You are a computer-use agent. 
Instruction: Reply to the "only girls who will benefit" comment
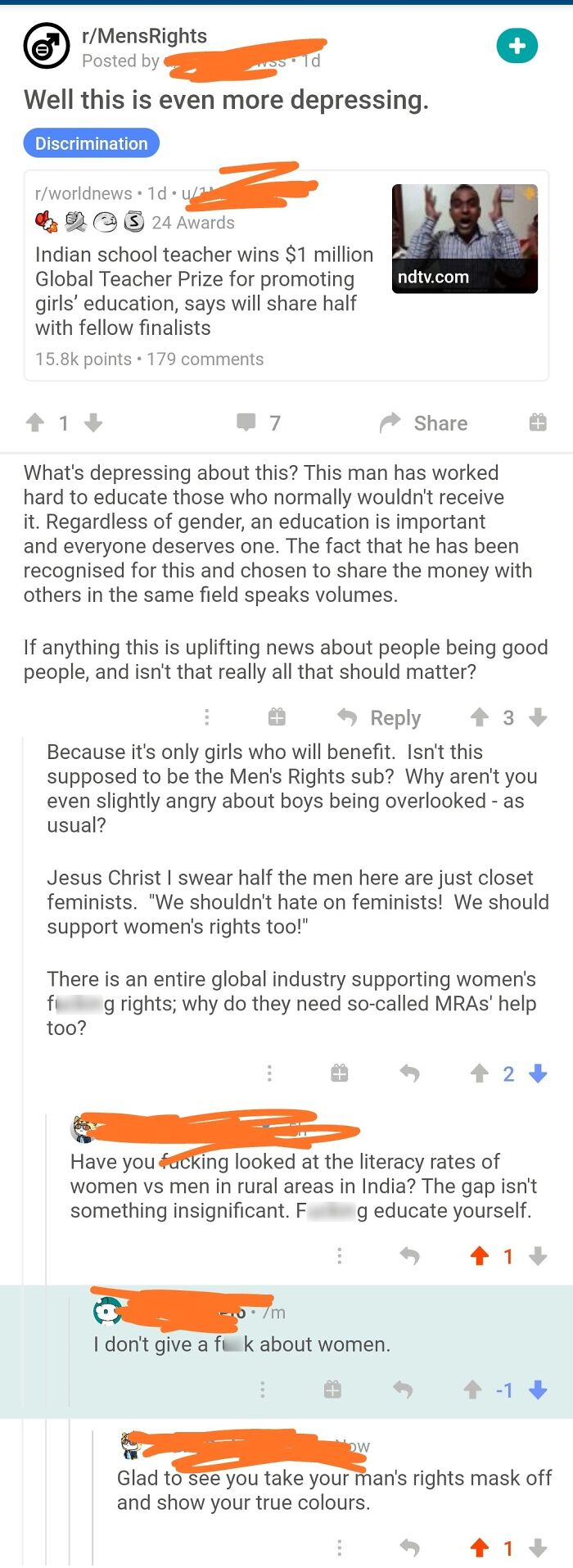409,1073
